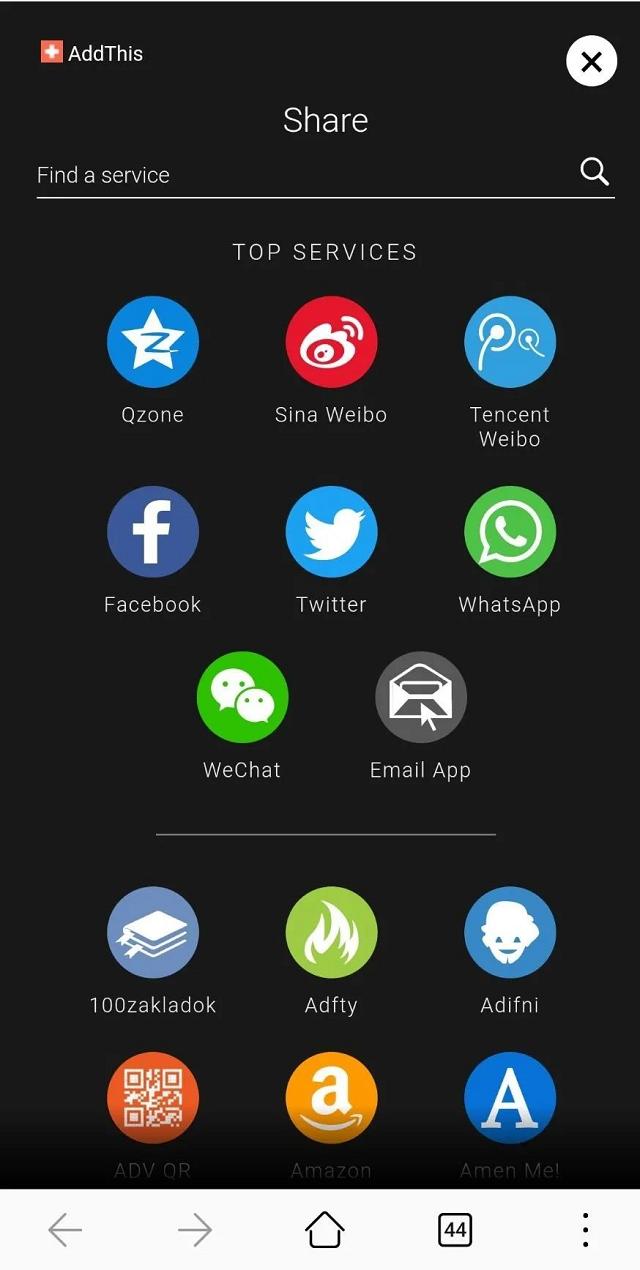640x1270 pixels.
Task: Send via WhatsApp
Action: (x=510, y=532)
